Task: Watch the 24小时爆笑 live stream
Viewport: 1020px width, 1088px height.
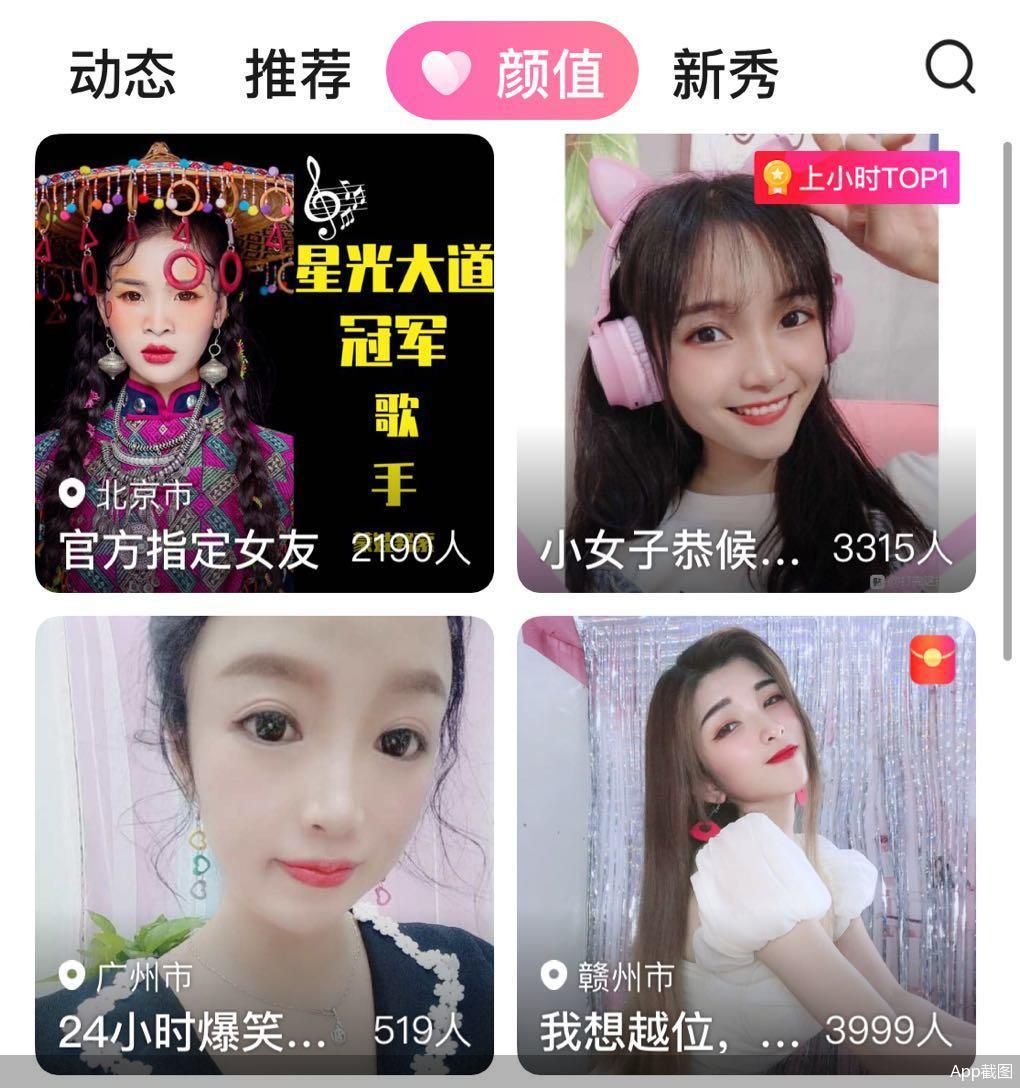Action: pos(264,845)
